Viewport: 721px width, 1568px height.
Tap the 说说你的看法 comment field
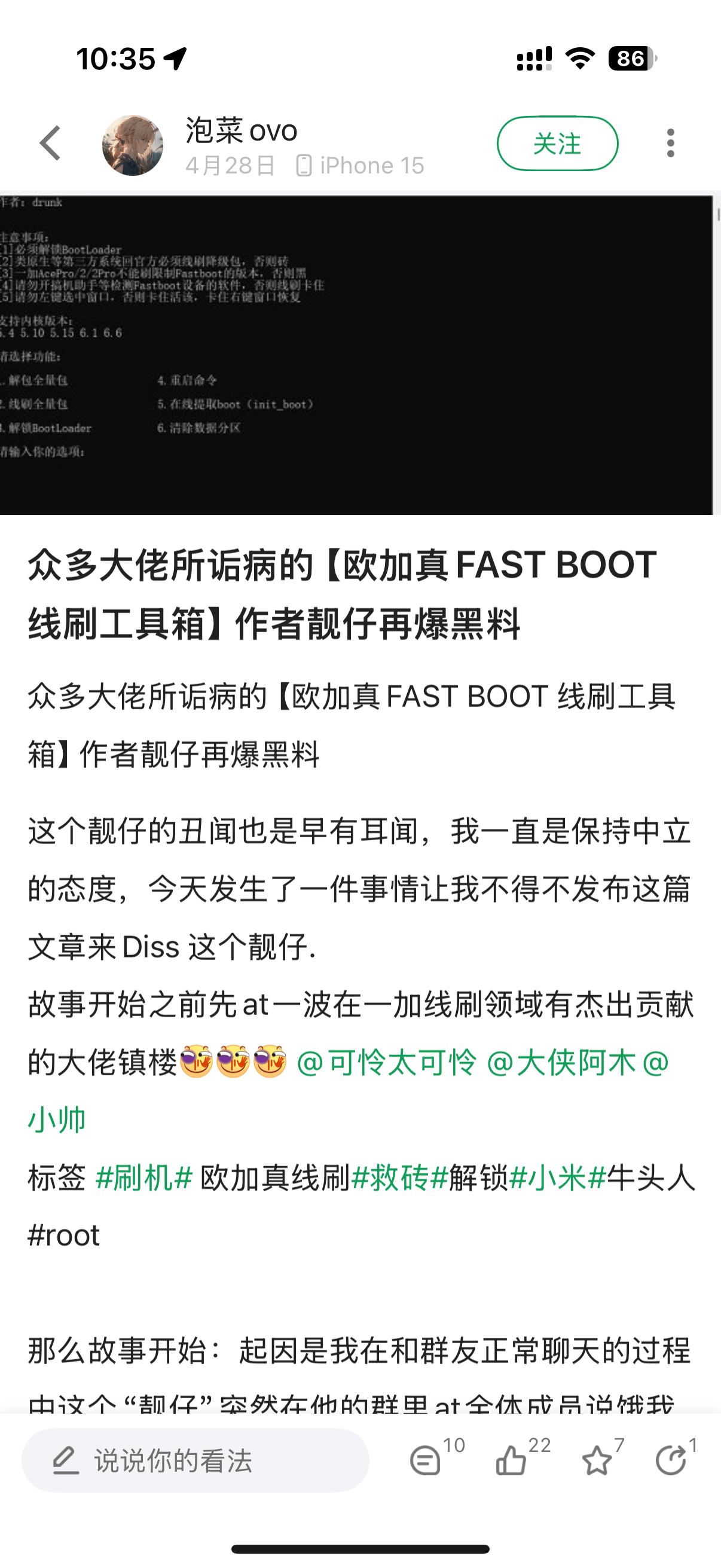tap(195, 1460)
